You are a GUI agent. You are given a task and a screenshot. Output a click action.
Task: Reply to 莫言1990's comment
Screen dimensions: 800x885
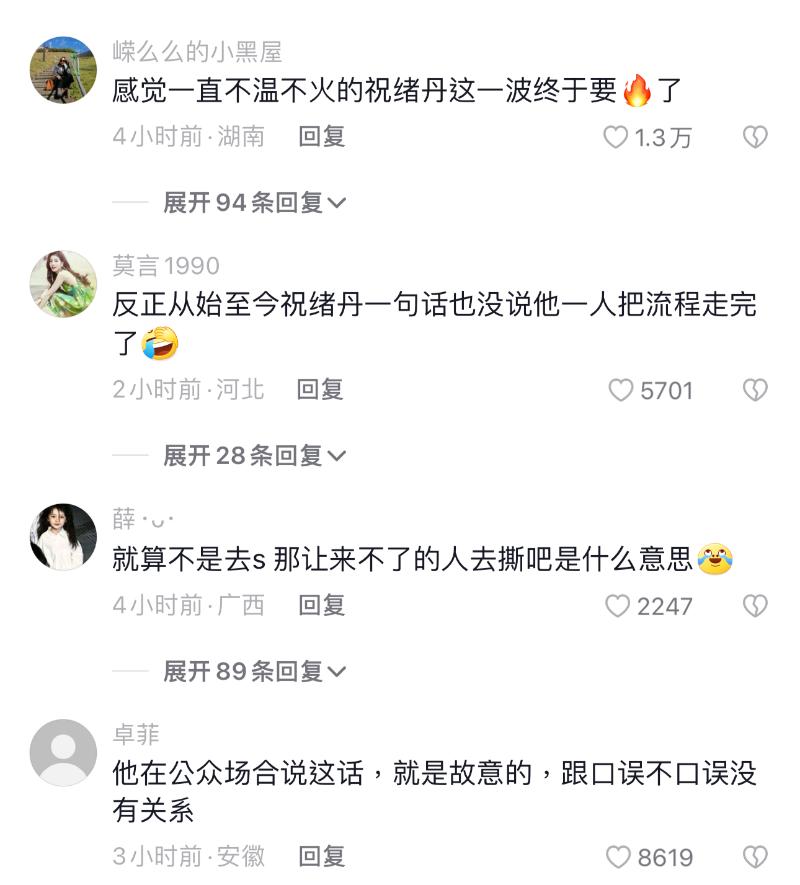click(x=320, y=389)
